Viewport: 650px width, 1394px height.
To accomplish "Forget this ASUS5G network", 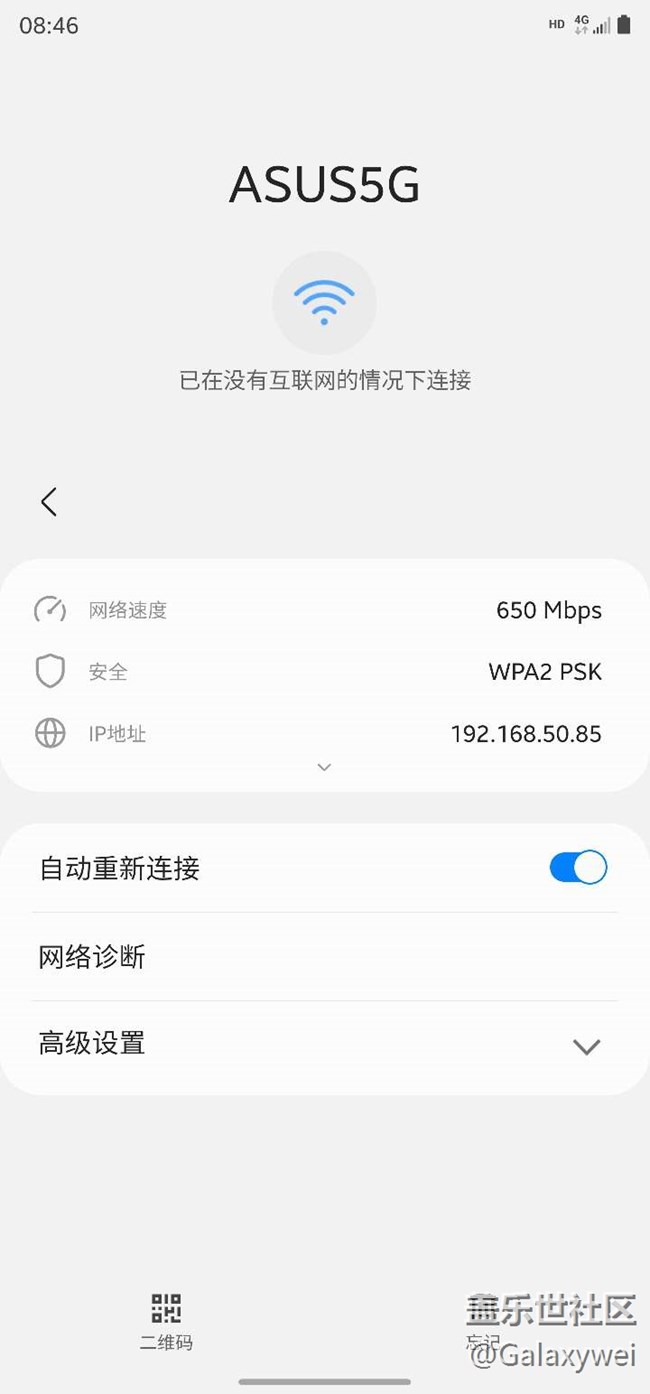I will [483, 1322].
